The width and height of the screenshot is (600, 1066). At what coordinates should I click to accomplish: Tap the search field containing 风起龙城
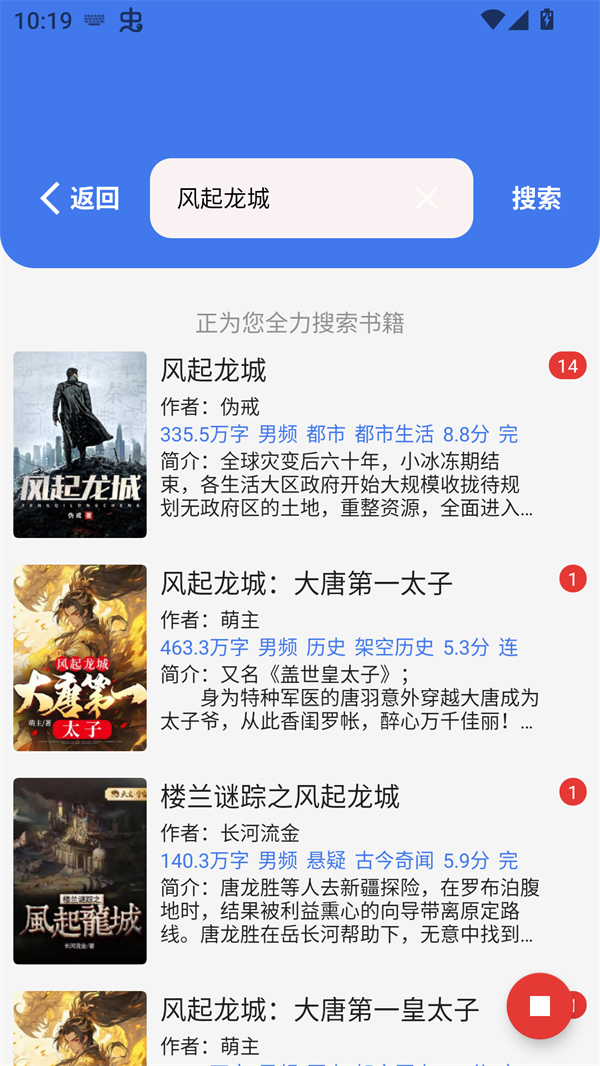pos(280,198)
